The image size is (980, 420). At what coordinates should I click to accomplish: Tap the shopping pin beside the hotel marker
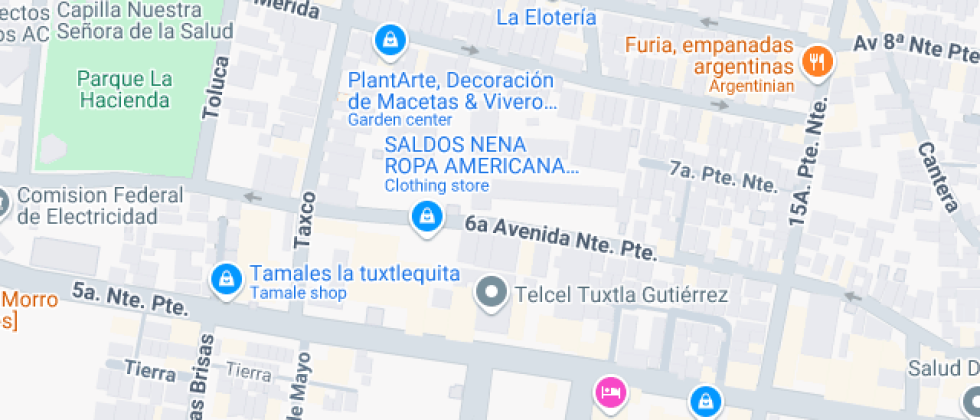[x=706, y=401]
